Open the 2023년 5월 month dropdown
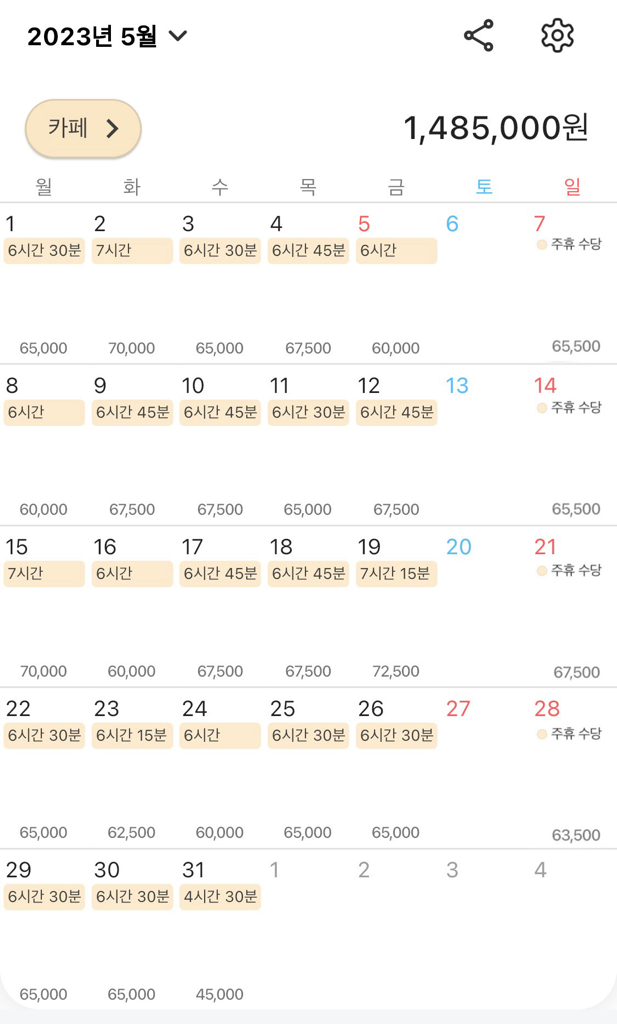This screenshot has width=617, height=1024. coord(107,37)
